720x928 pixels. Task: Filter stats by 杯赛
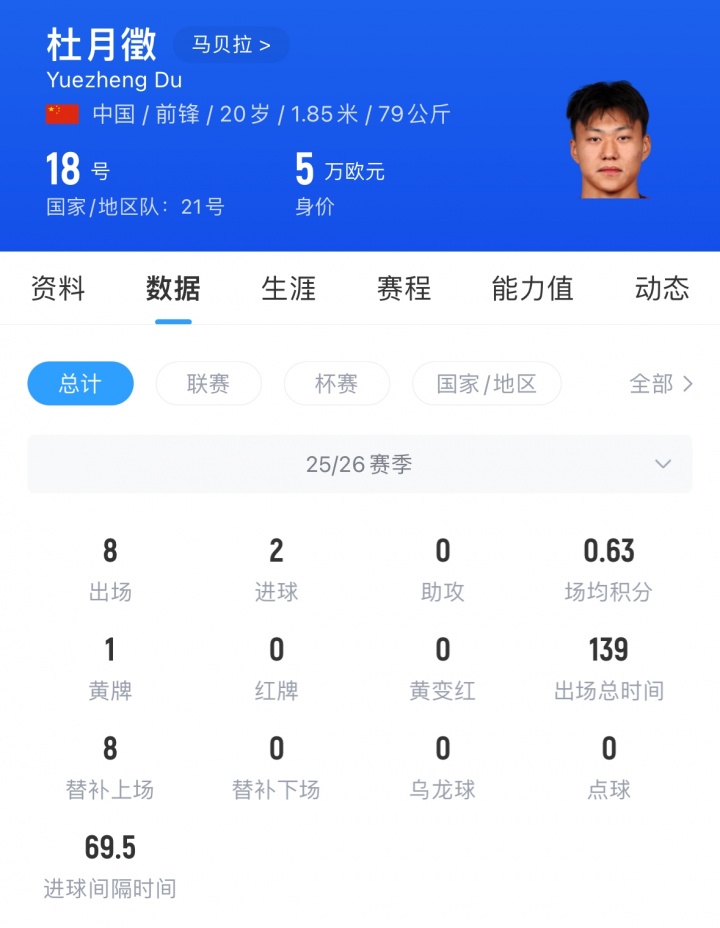336,383
